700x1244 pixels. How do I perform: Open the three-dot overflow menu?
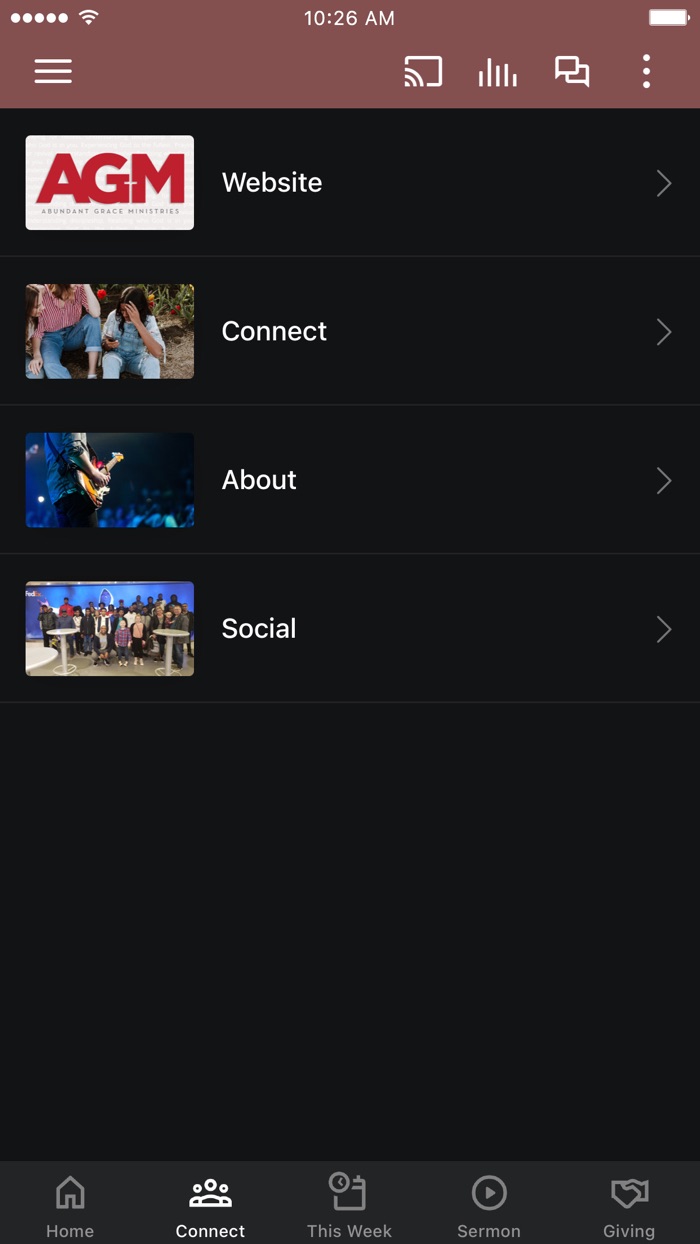point(646,72)
